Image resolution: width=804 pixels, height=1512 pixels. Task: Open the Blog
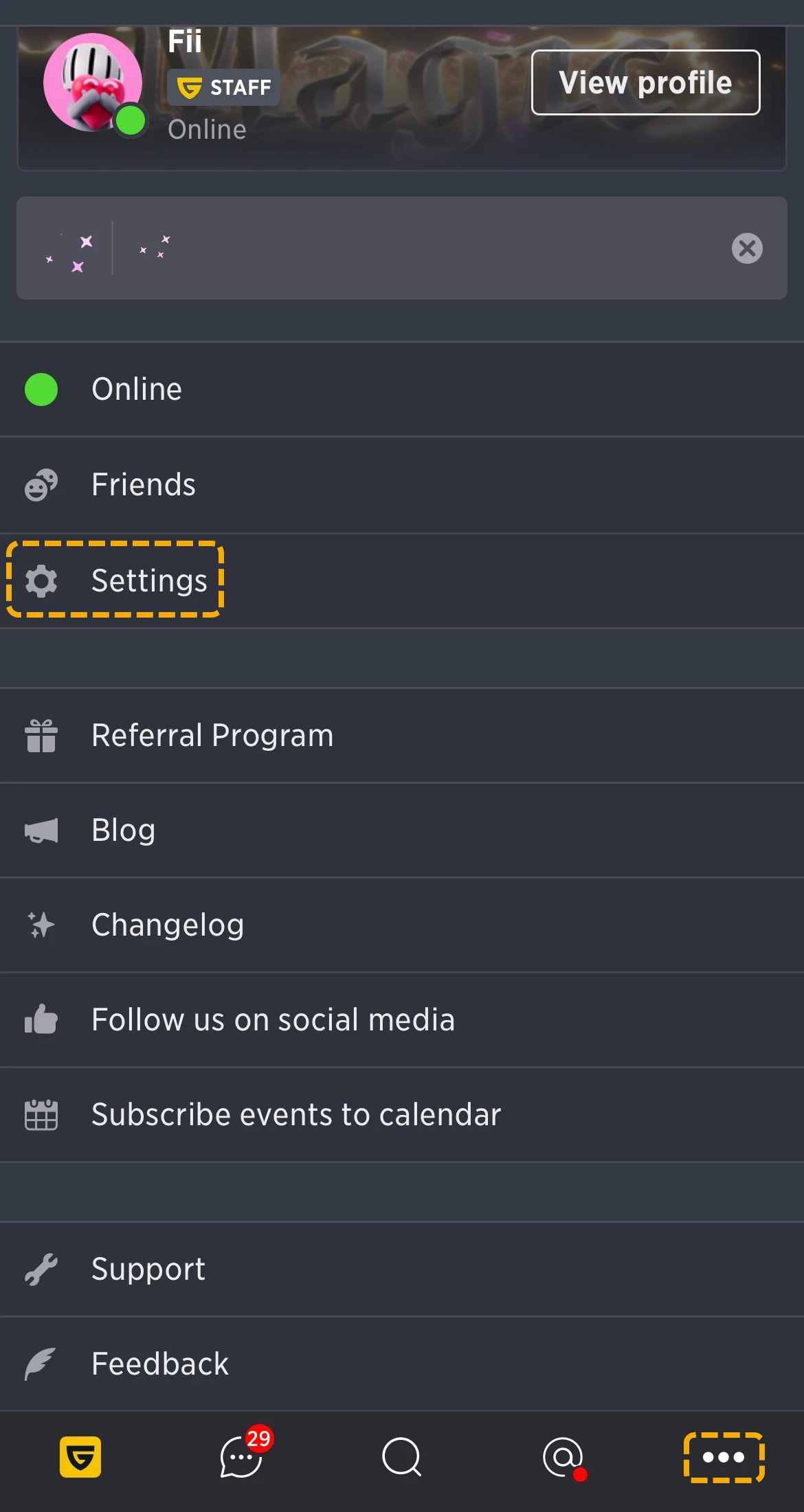[402, 831]
